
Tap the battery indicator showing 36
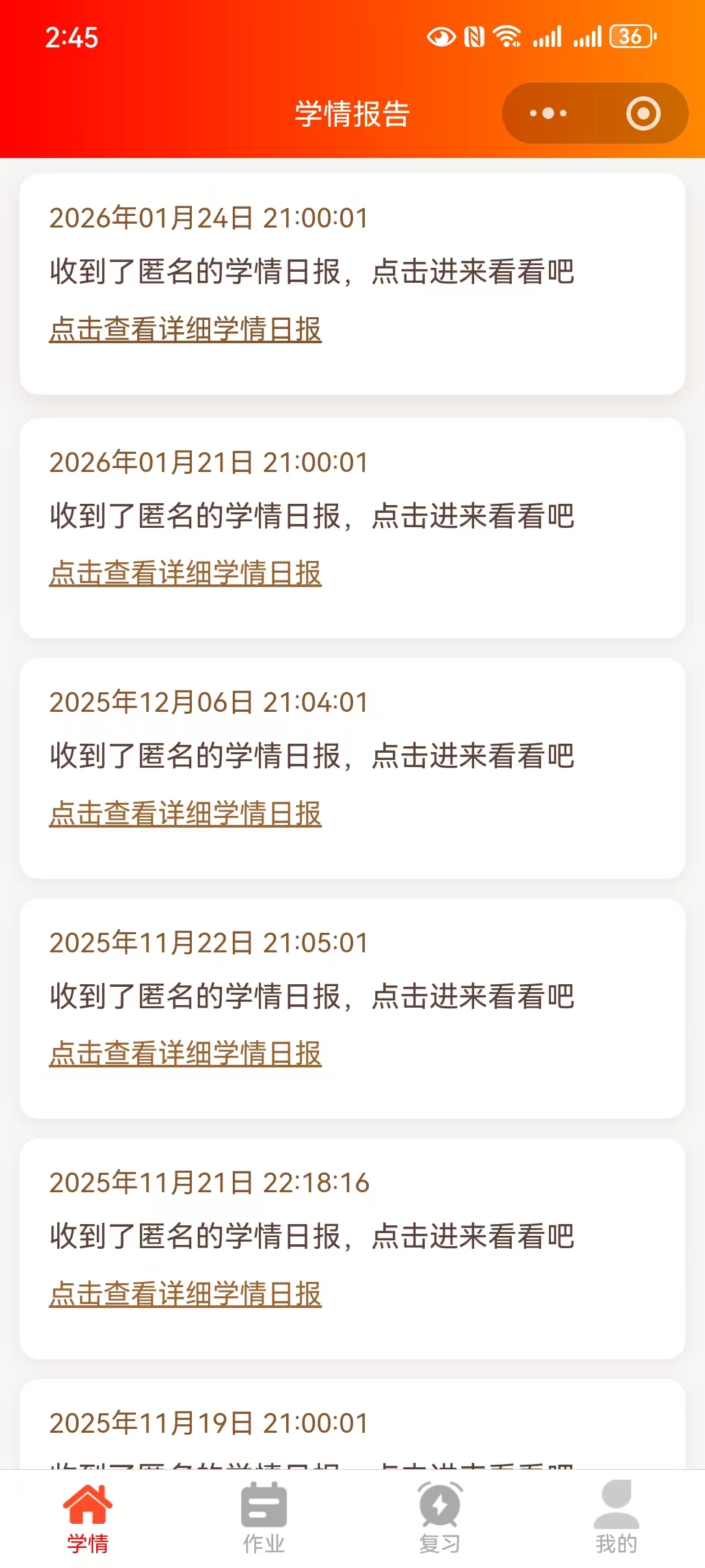629,38
